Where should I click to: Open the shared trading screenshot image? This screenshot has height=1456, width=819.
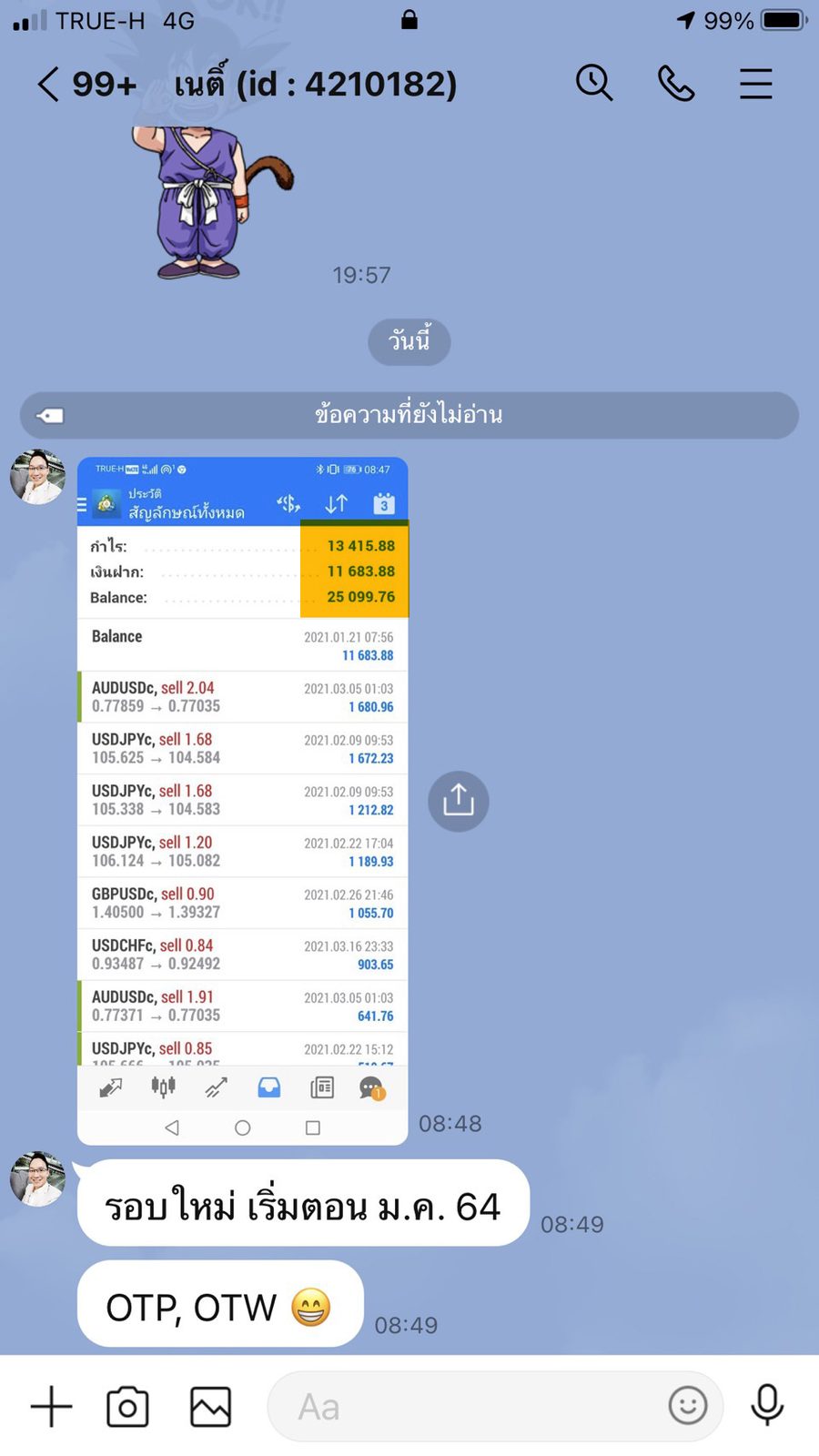tap(242, 801)
